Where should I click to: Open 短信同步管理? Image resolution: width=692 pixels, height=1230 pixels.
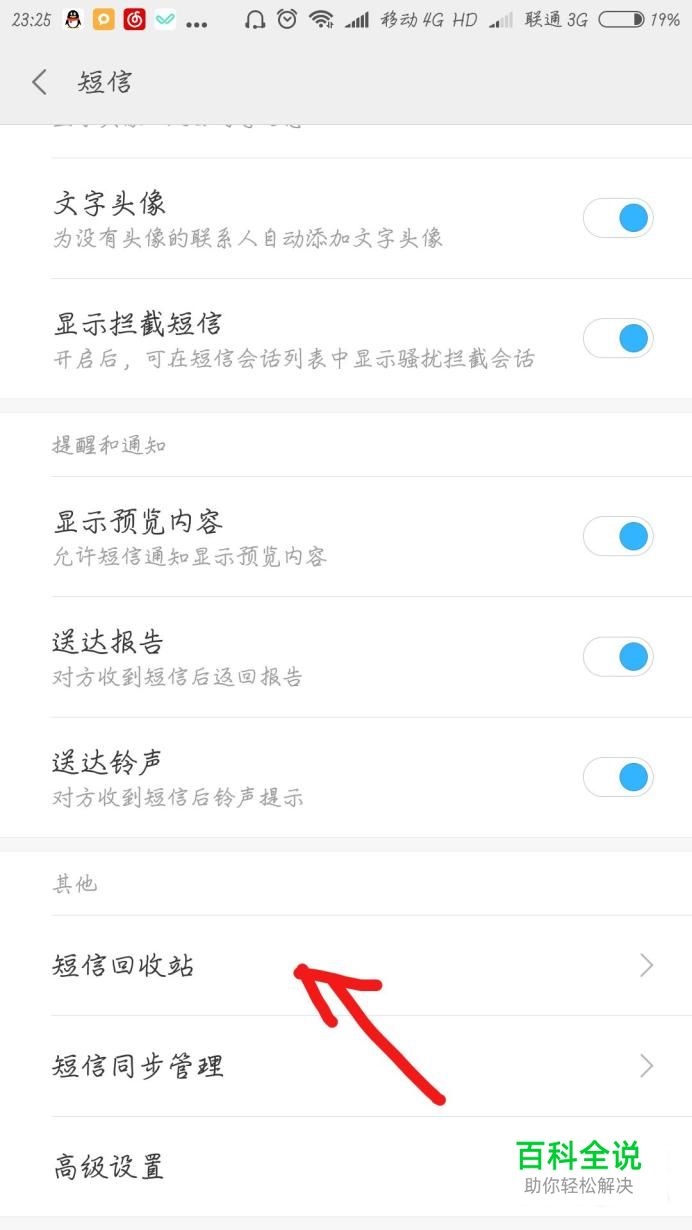tap(346, 1066)
